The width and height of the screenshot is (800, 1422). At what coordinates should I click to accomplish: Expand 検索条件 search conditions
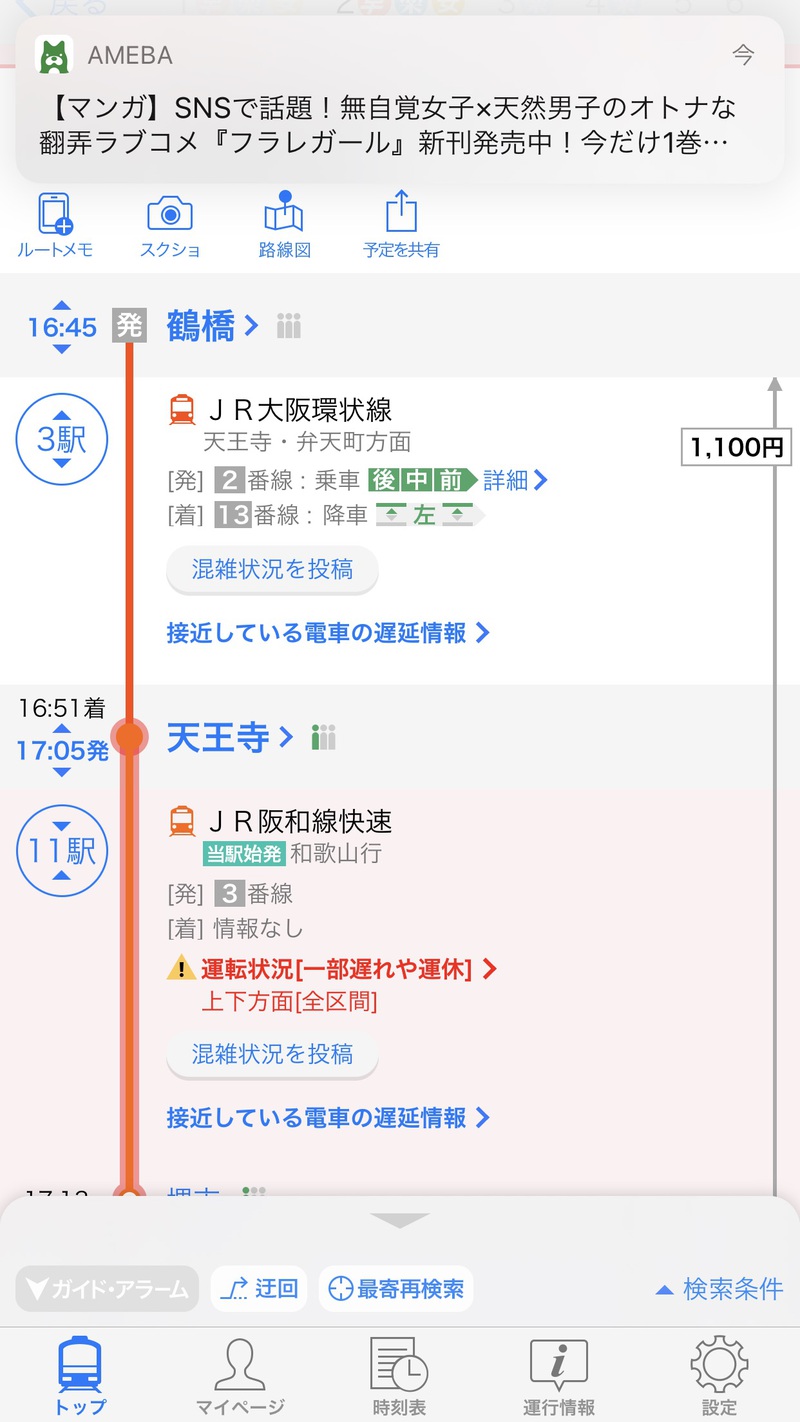click(719, 1289)
